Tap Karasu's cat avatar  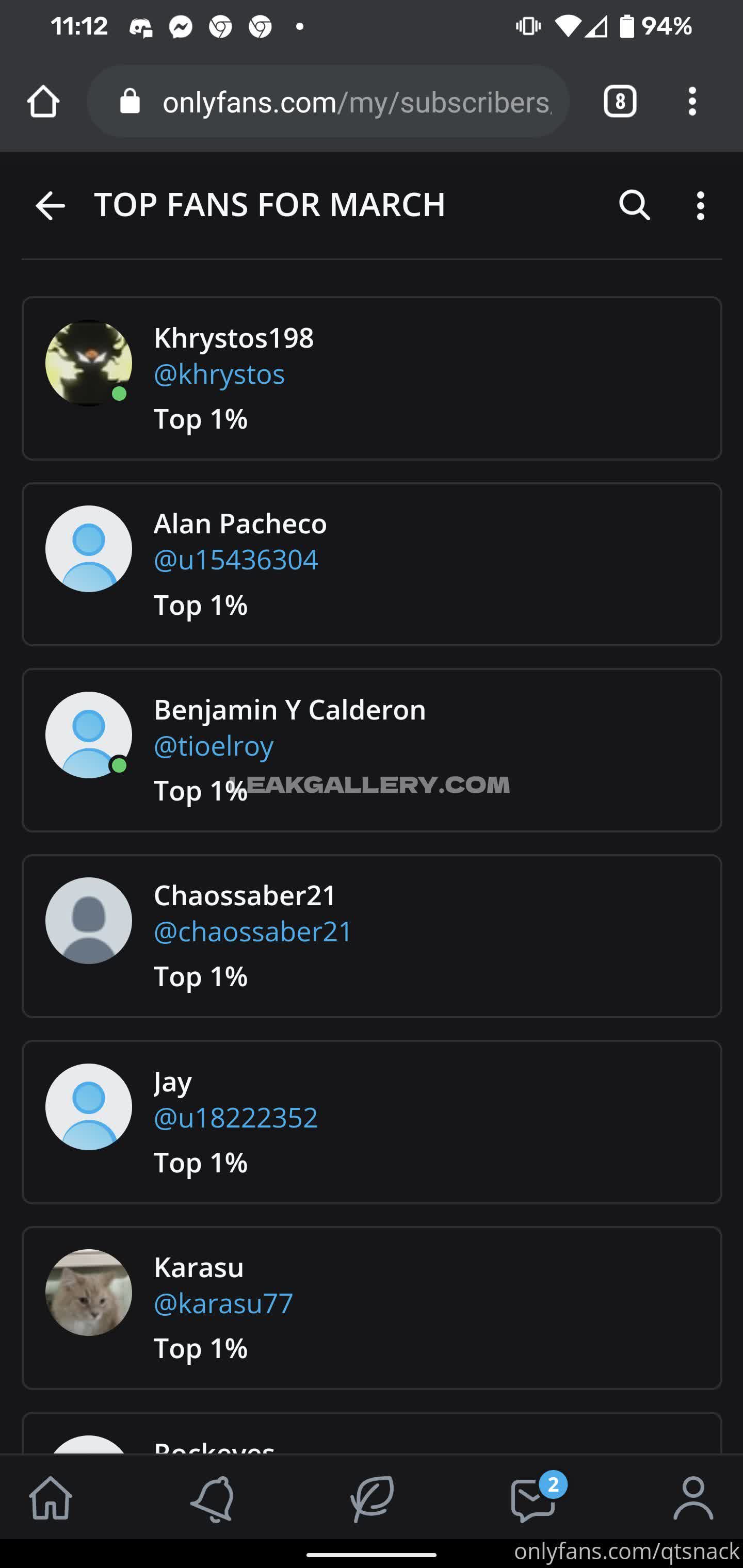pos(89,1292)
